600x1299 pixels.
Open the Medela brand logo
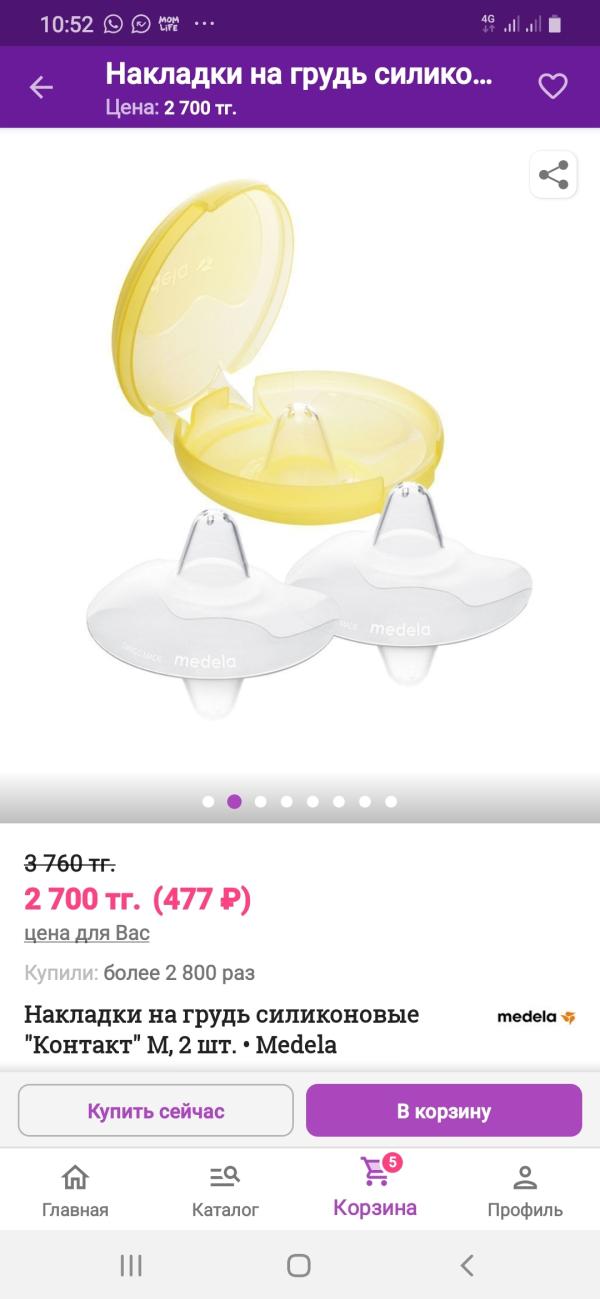[x=536, y=1017]
